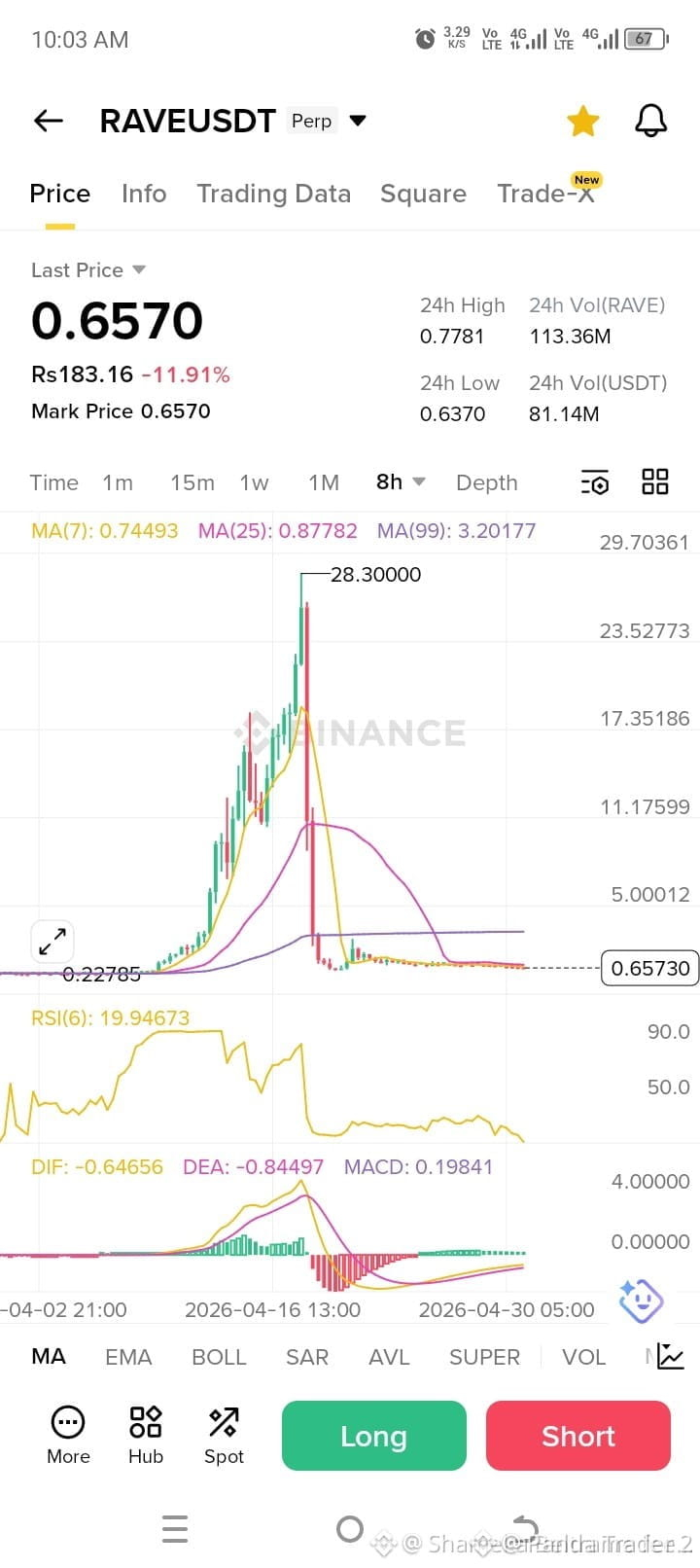Select the BOLL indicator
This screenshot has height=1568, width=700.
[x=219, y=1357]
